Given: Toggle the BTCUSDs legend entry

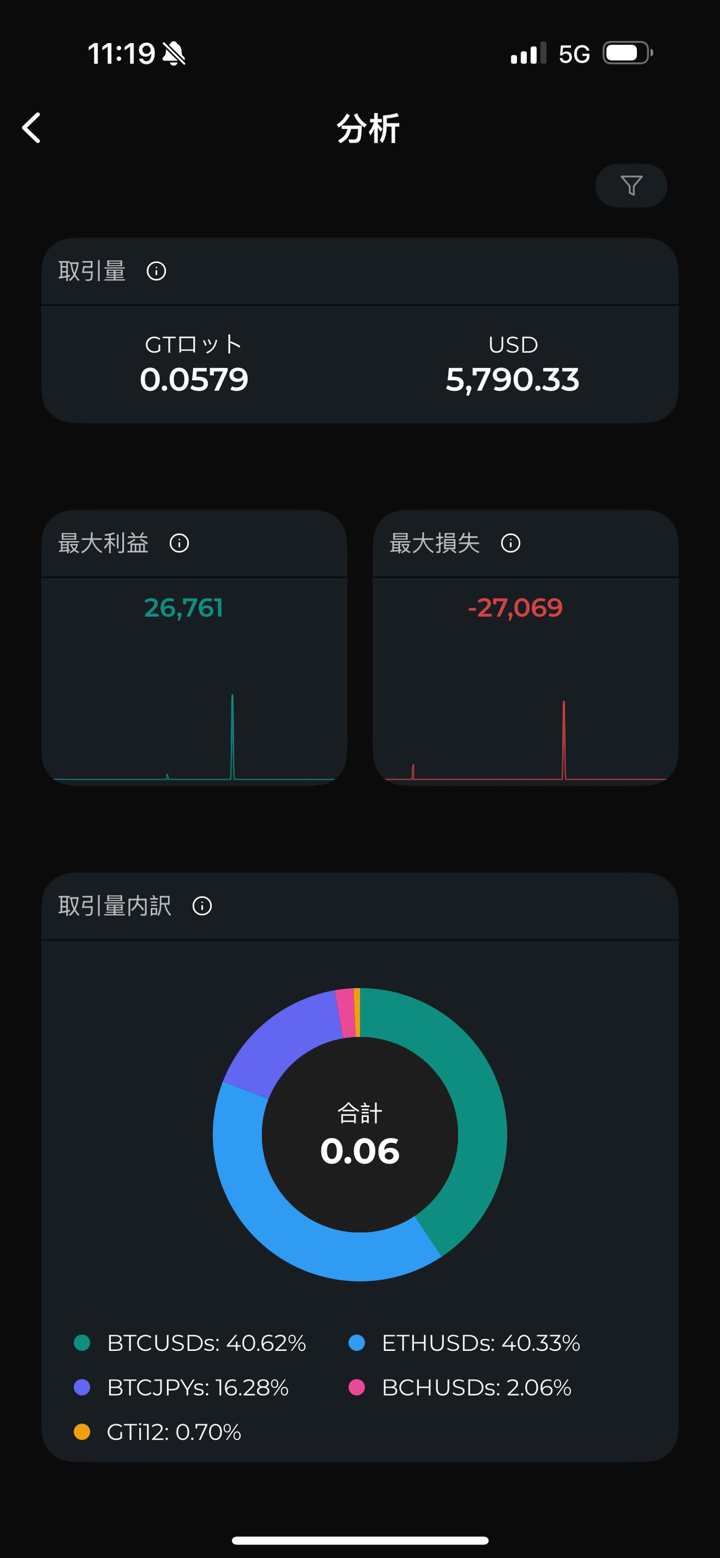Looking at the screenshot, I should pos(180,1343).
